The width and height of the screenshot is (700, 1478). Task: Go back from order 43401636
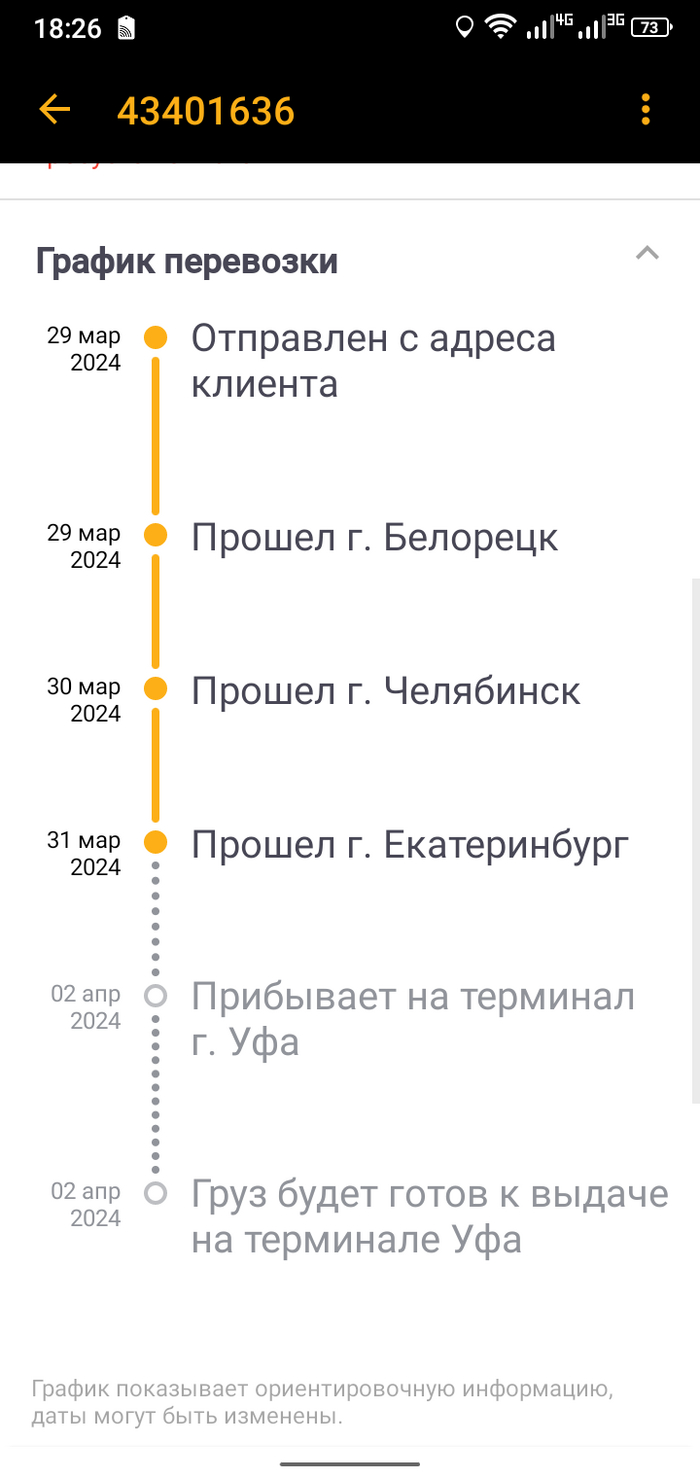pos(55,110)
